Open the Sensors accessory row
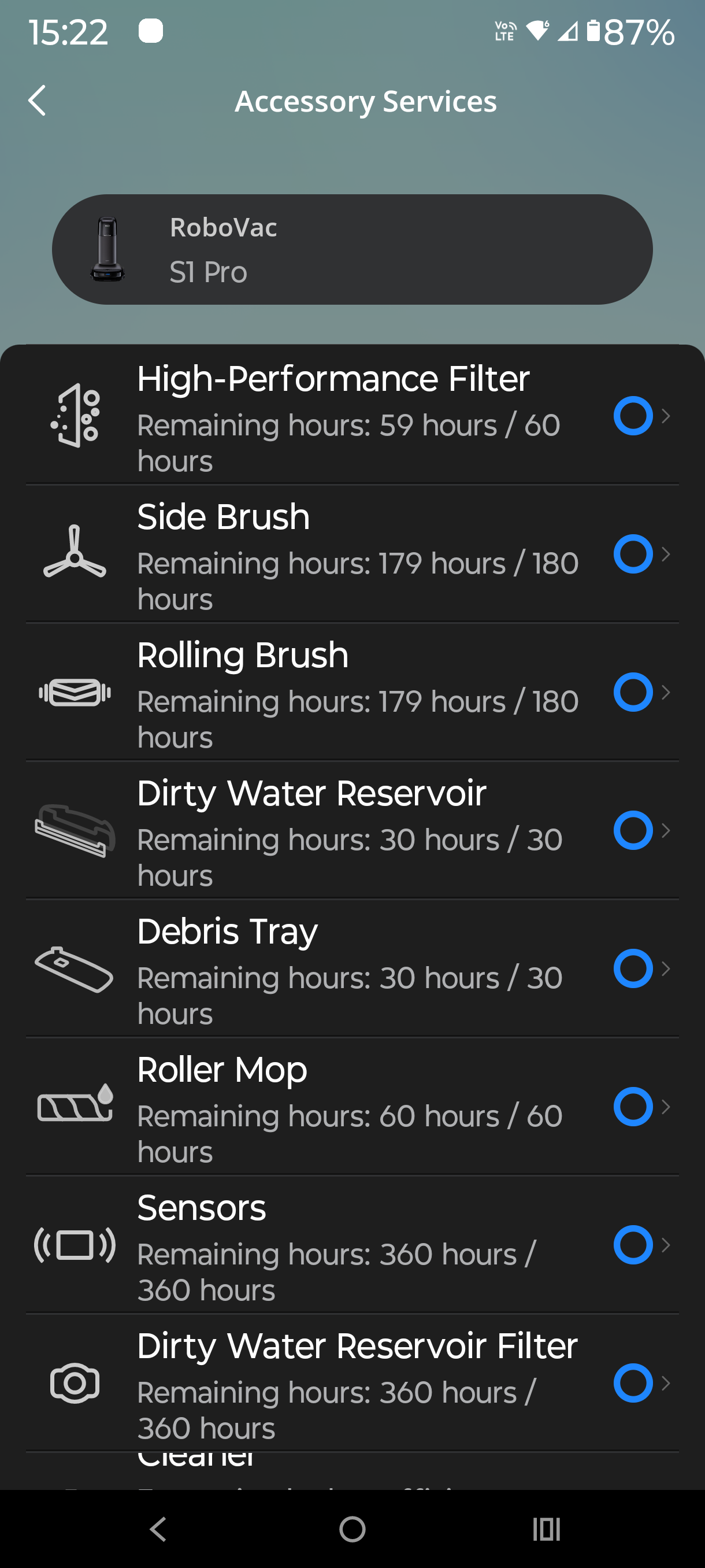Image resolution: width=705 pixels, height=1568 pixels. tap(352, 1245)
